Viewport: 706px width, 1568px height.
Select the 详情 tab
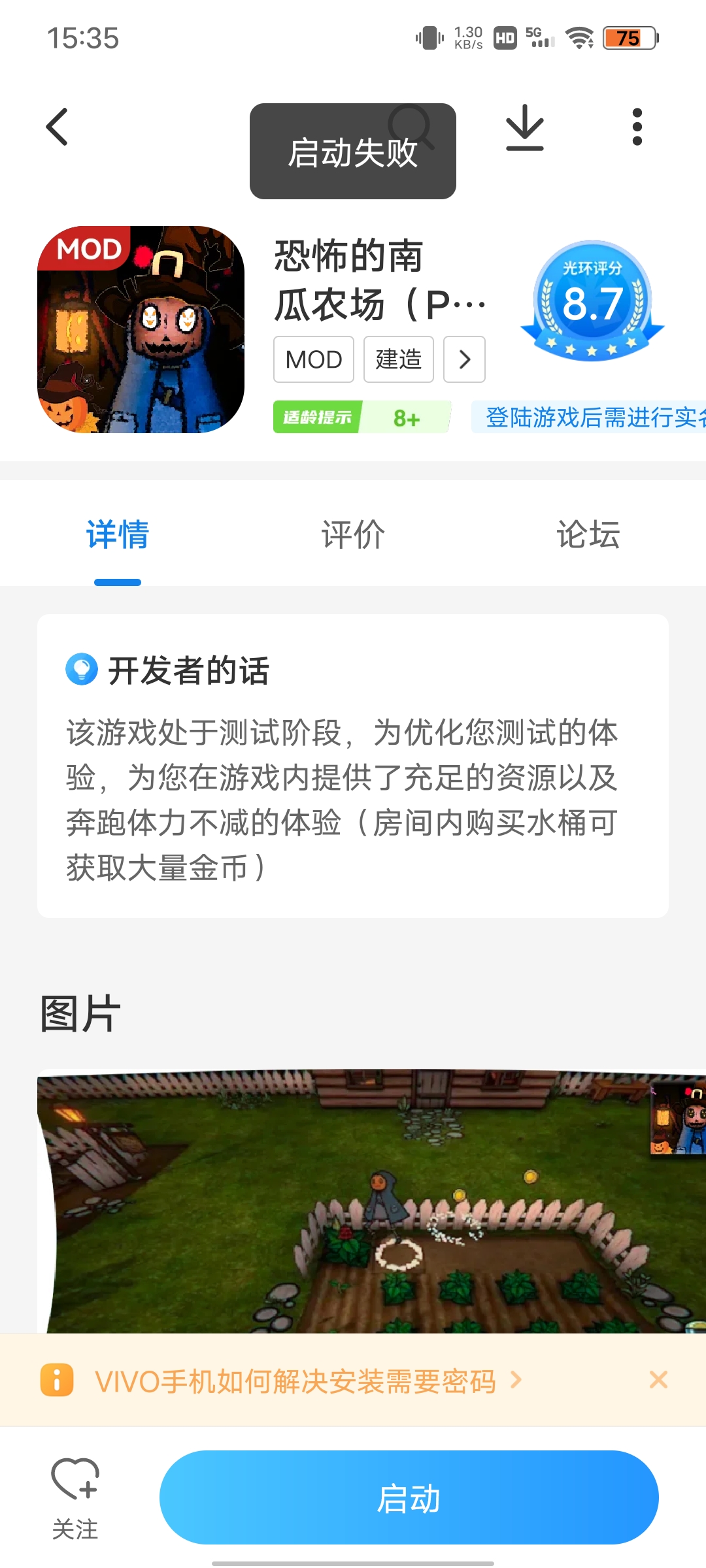click(118, 534)
